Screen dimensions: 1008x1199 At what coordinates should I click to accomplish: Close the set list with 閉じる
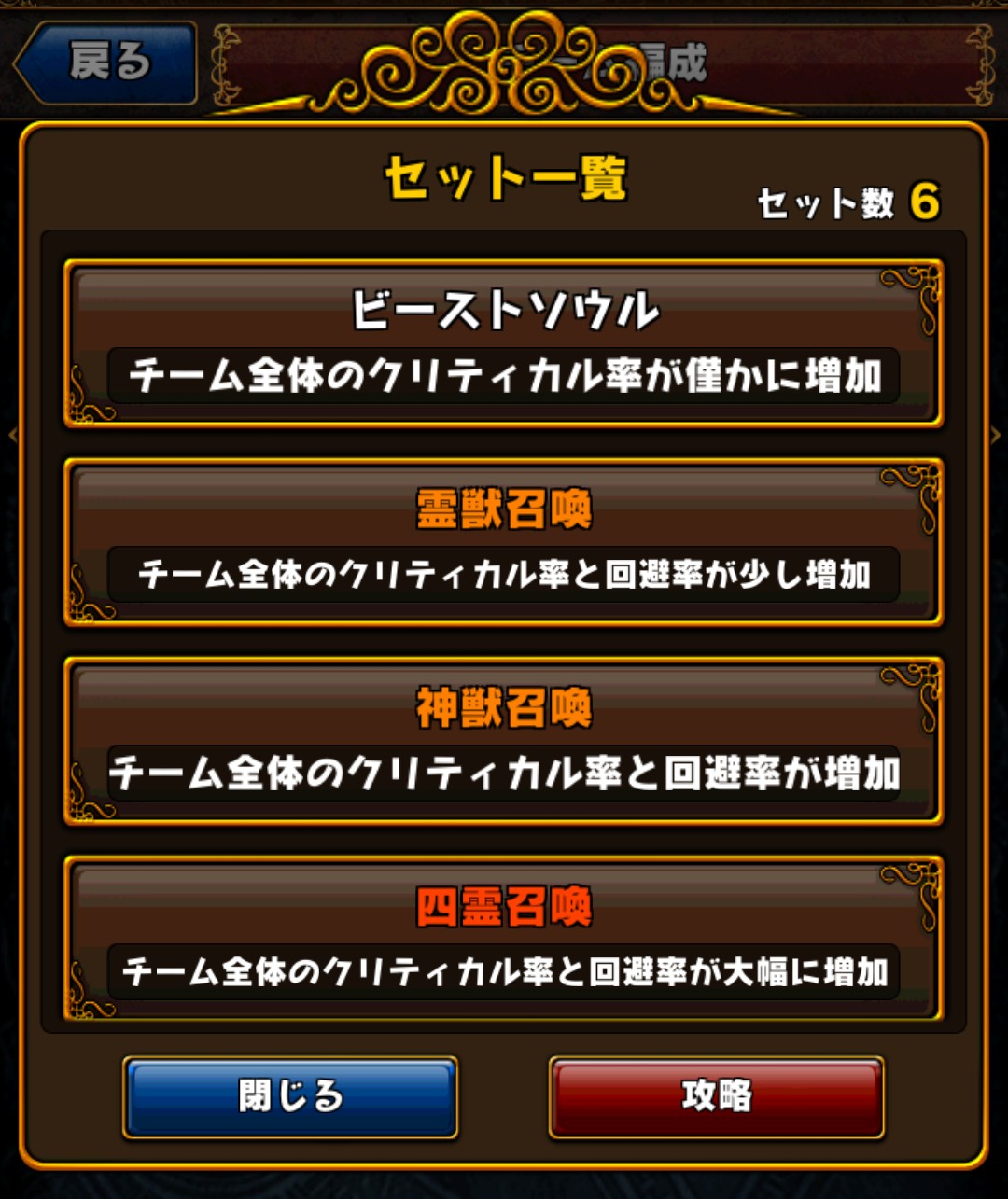pos(290,1096)
